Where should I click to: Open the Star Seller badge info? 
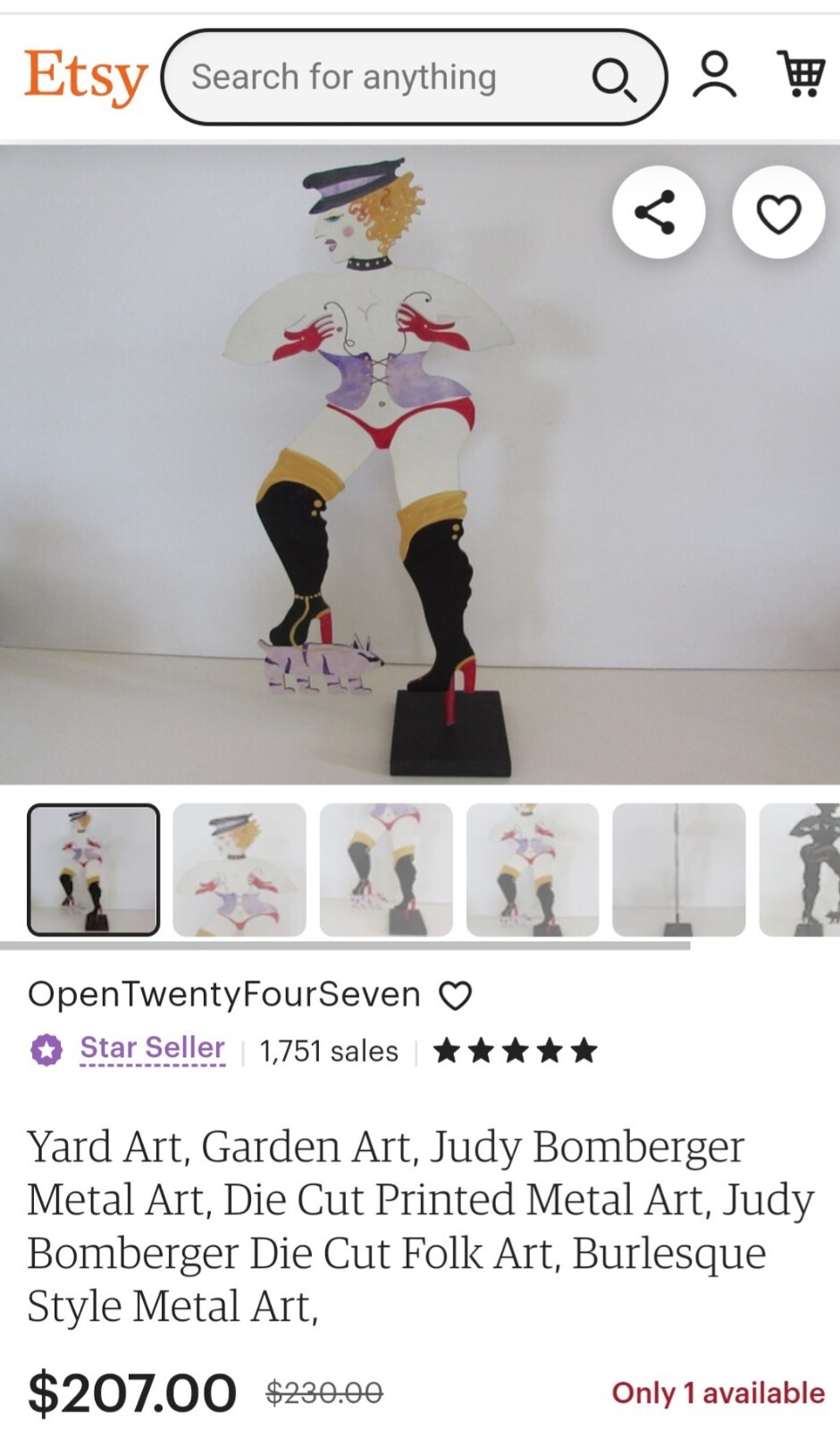152,1048
